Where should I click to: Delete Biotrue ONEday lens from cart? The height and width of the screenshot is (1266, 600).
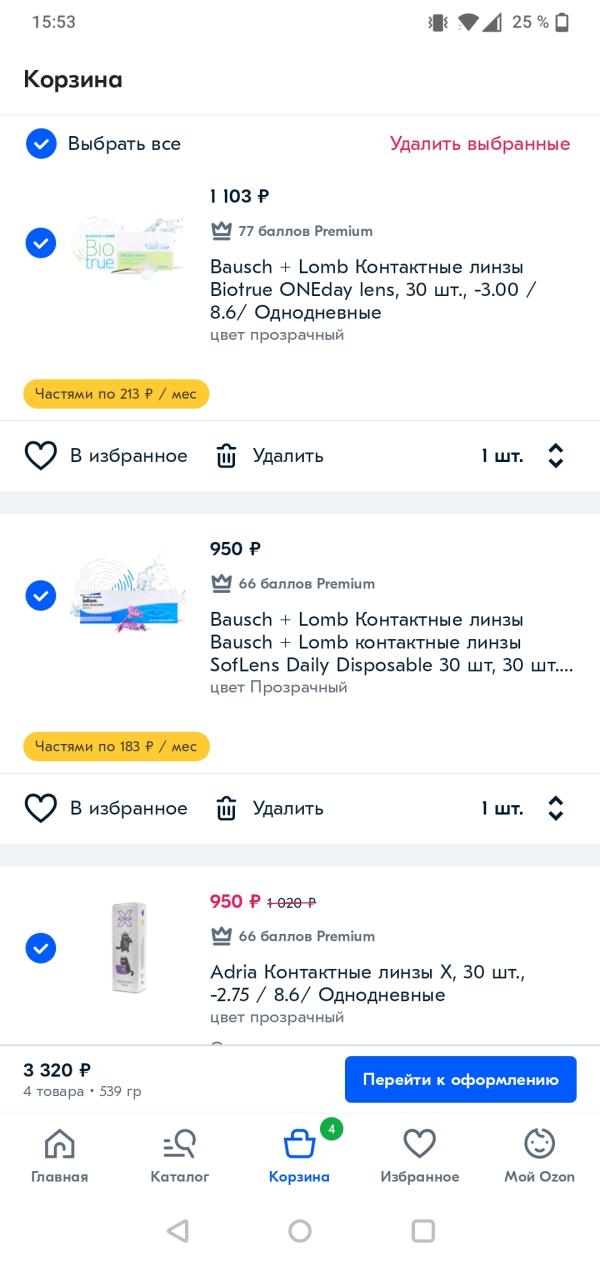(x=270, y=456)
